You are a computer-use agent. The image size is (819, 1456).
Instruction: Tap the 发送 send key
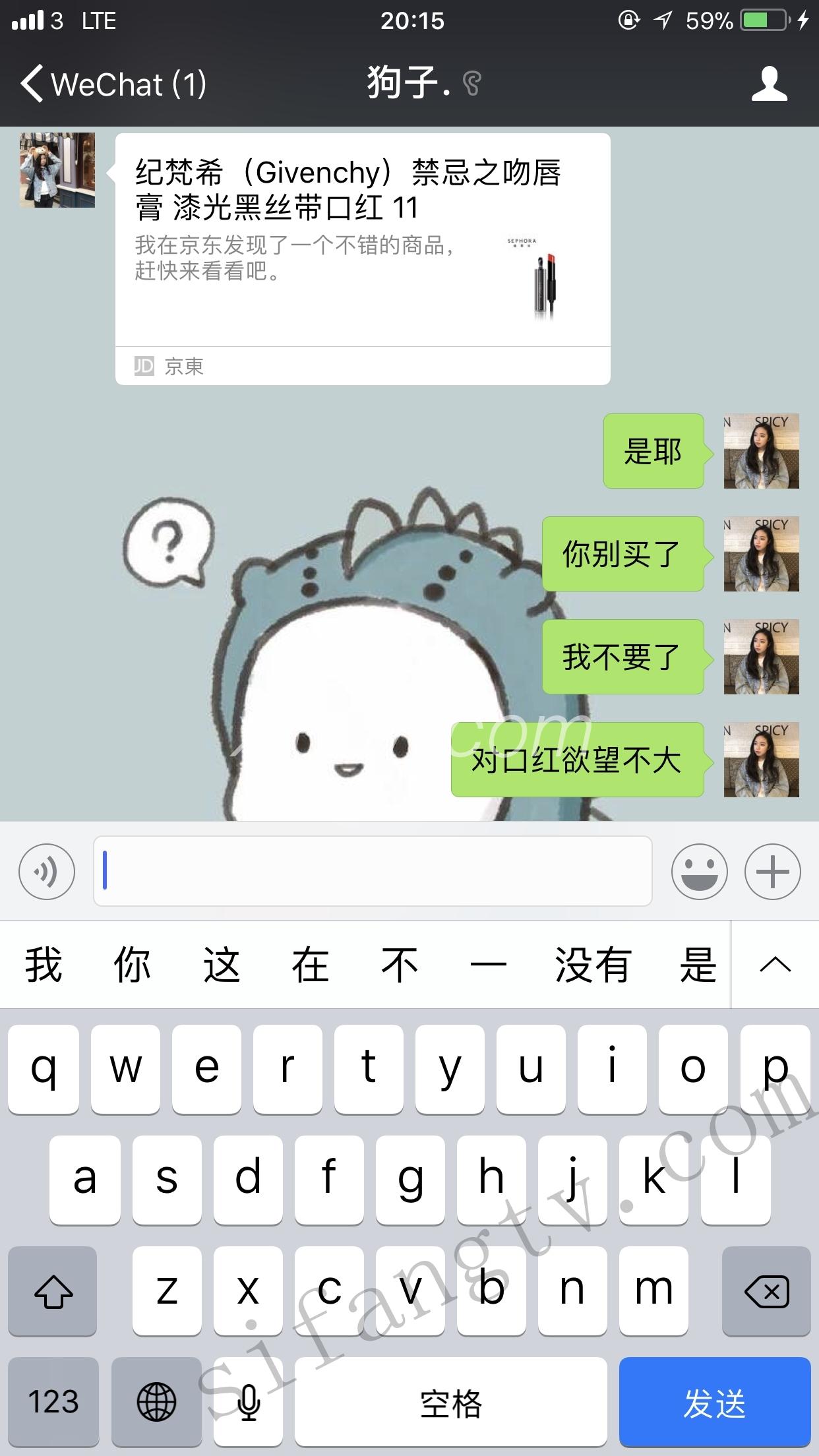pos(715,1402)
